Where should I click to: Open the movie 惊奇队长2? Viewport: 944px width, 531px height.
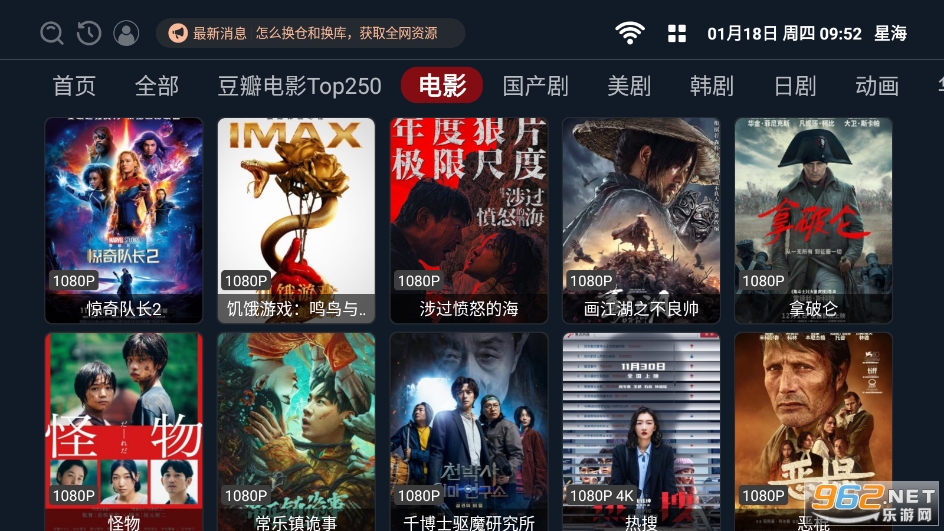pyautogui.click(x=124, y=220)
